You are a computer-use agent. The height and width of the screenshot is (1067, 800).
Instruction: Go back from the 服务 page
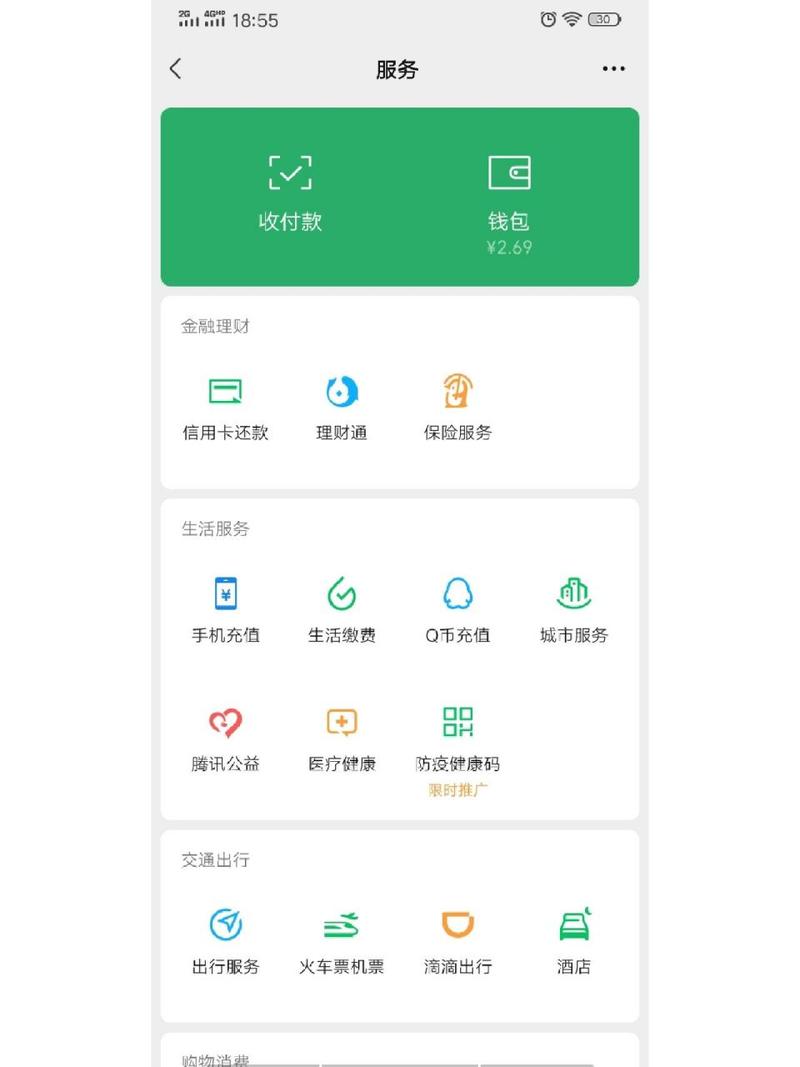point(176,69)
